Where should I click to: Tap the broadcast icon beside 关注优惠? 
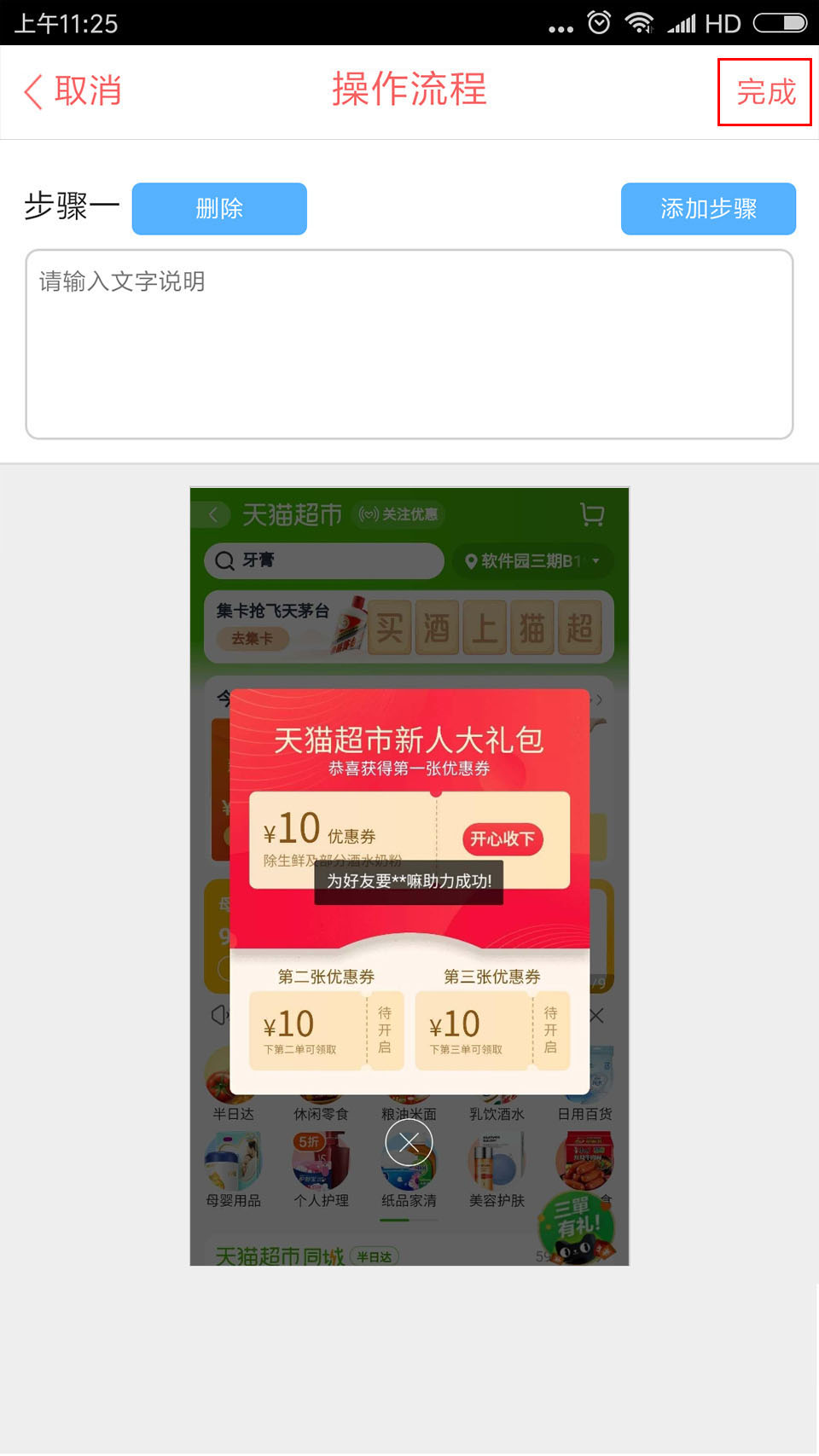click(x=367, y=514)
